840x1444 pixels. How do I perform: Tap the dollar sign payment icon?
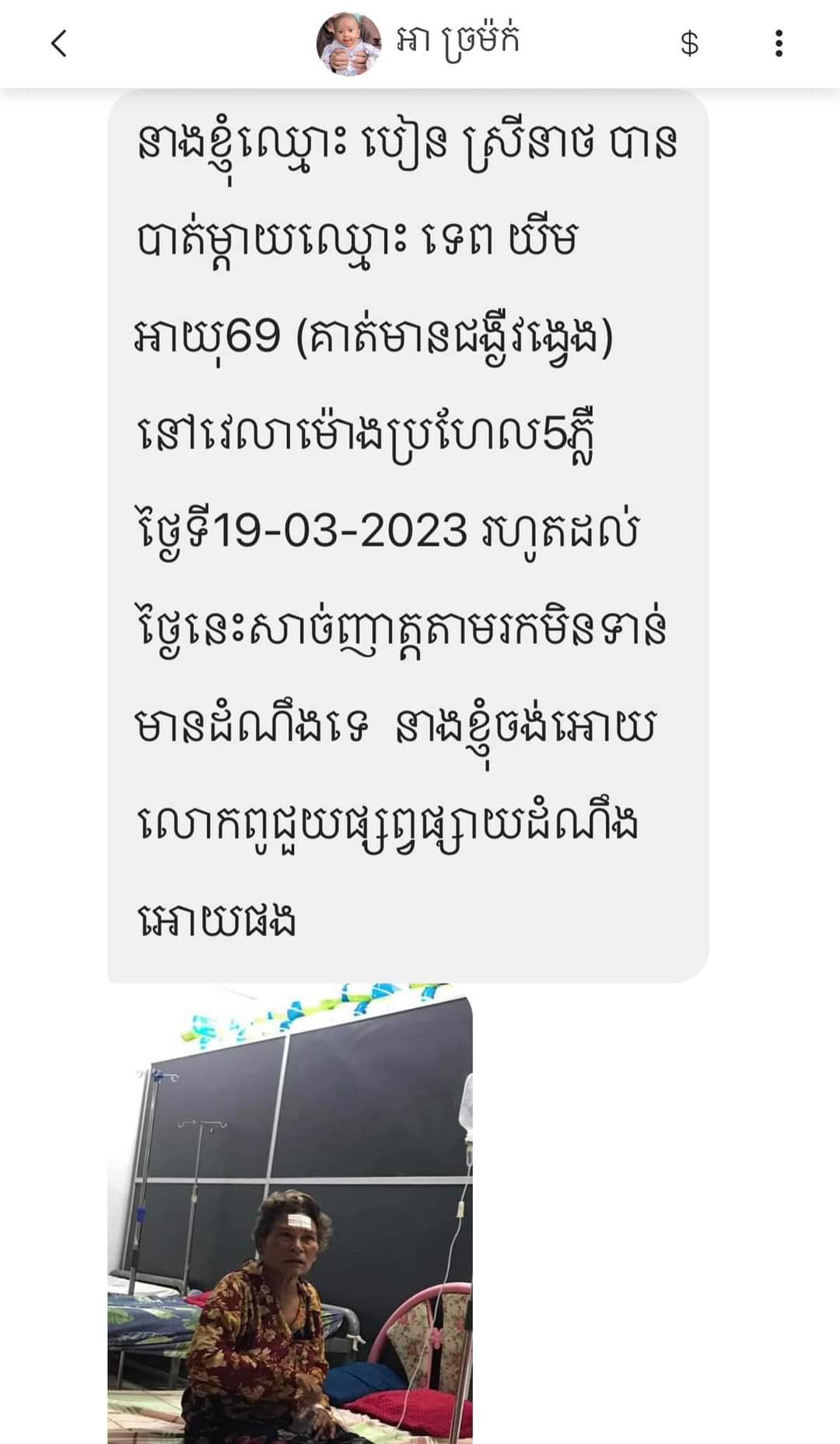[689, 44]
